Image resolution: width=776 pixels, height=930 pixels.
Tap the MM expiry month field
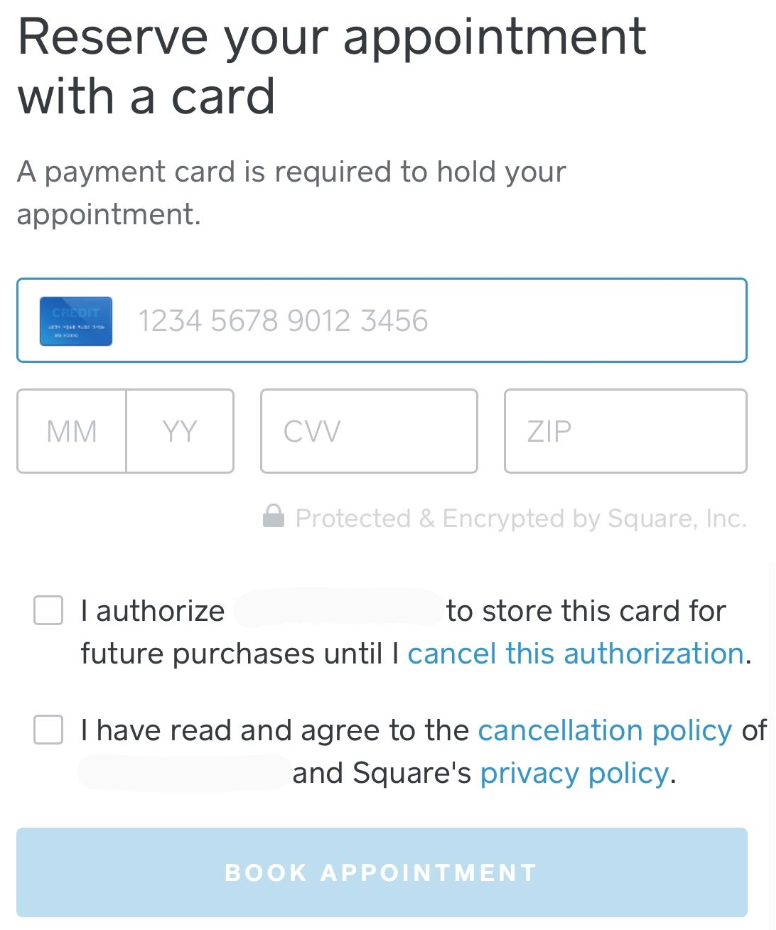click(x=72, y=431)
